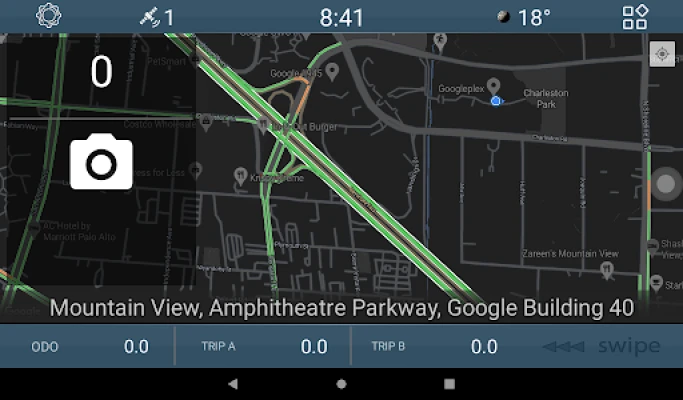This screenshot has height=400, width=683.
Task: Open the apps grid menu
Action: click(x=635, y=17)
